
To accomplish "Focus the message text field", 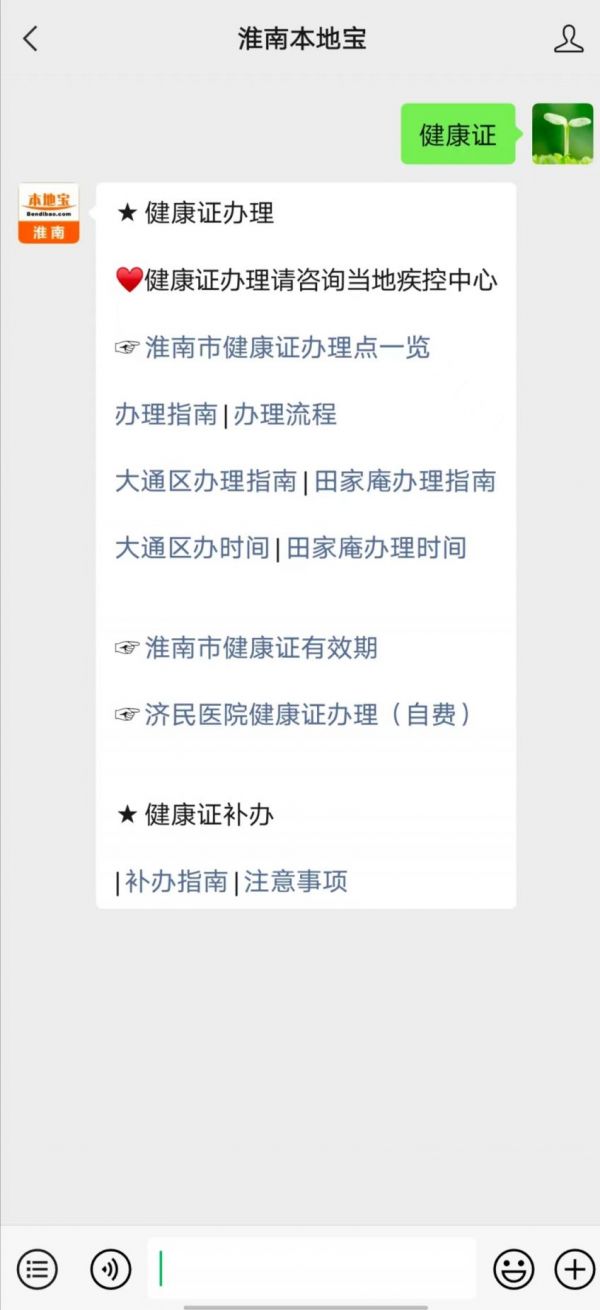I will click(311, 1269).
